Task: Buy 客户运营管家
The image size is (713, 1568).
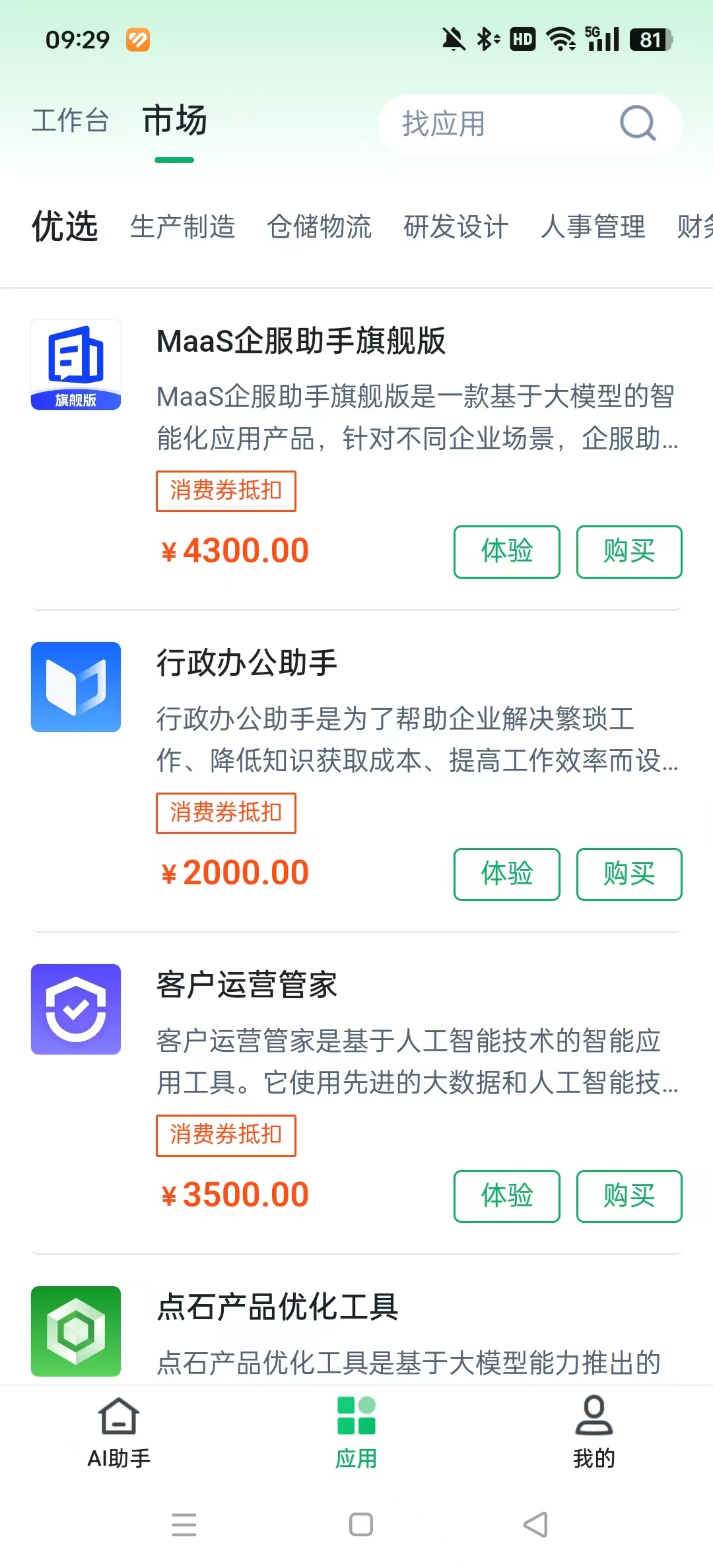Action: point(628,1196)
